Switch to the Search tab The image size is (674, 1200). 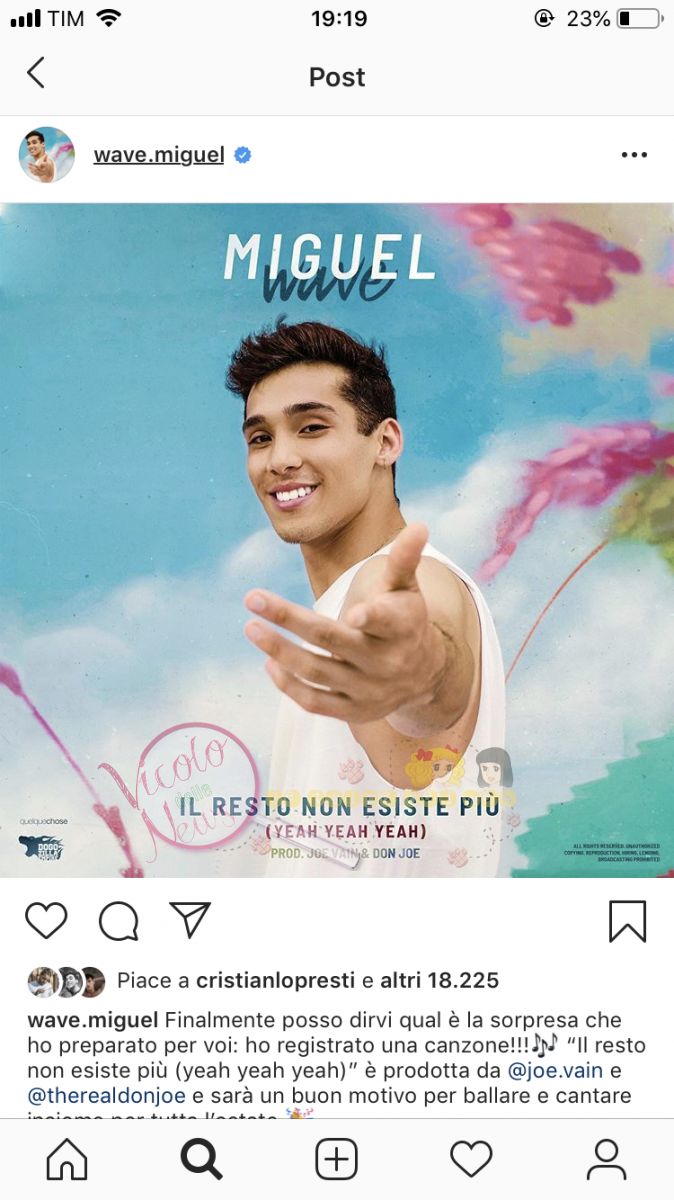(x=201, y=1160)
